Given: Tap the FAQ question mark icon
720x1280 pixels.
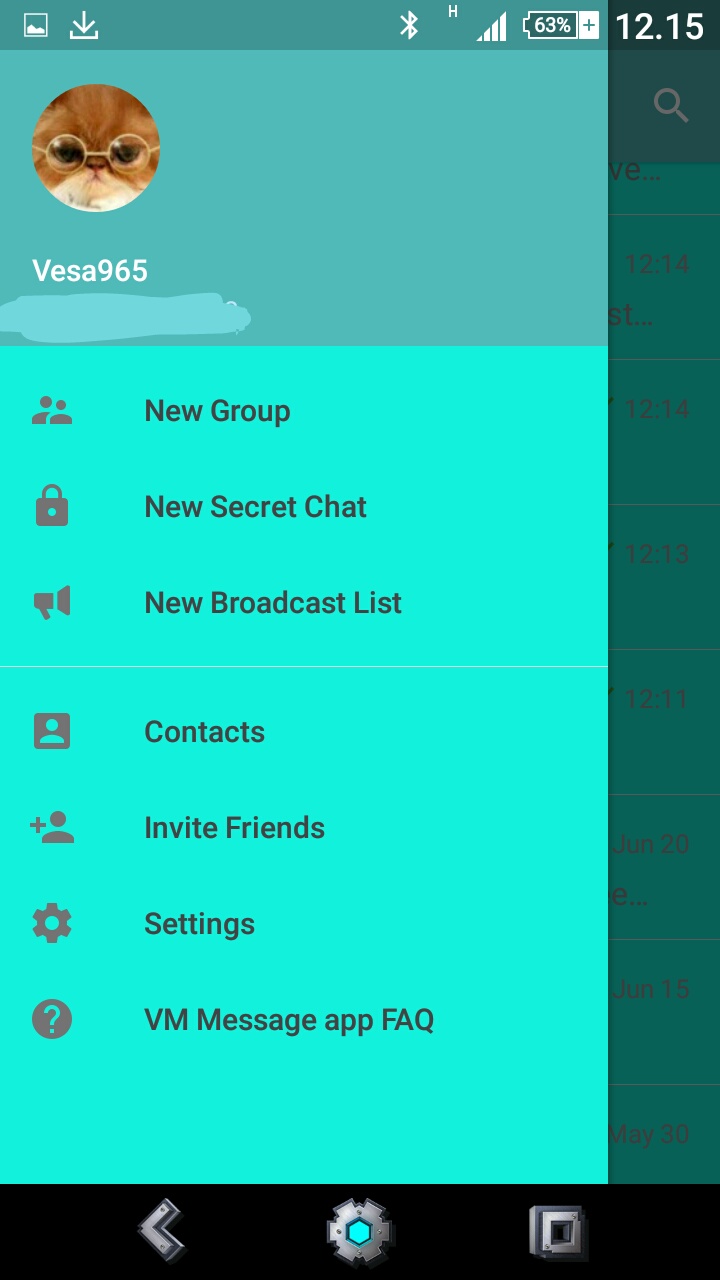Looking at the screenshot, I should pyautogui.click(x=52, y=1018).
